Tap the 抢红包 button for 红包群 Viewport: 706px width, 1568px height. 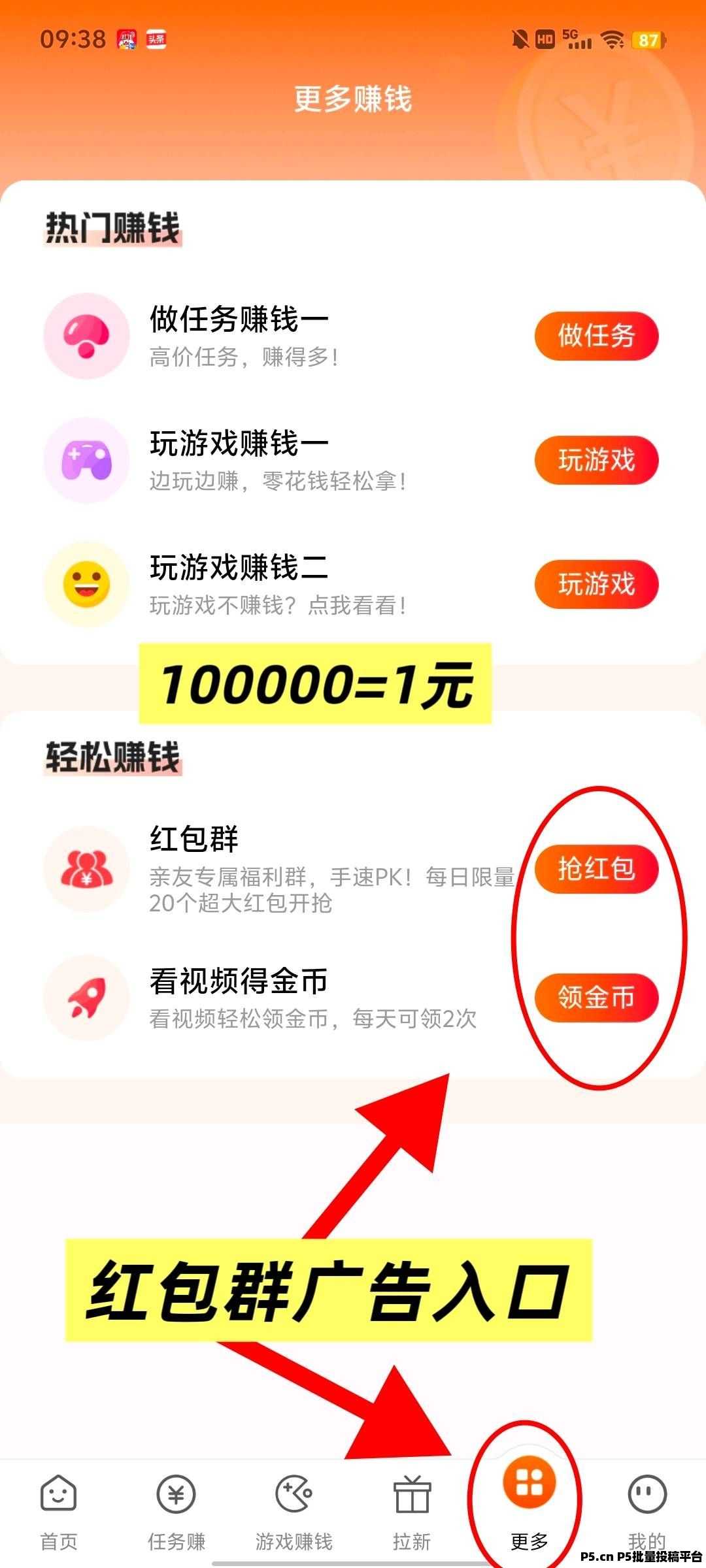[596, 868]
